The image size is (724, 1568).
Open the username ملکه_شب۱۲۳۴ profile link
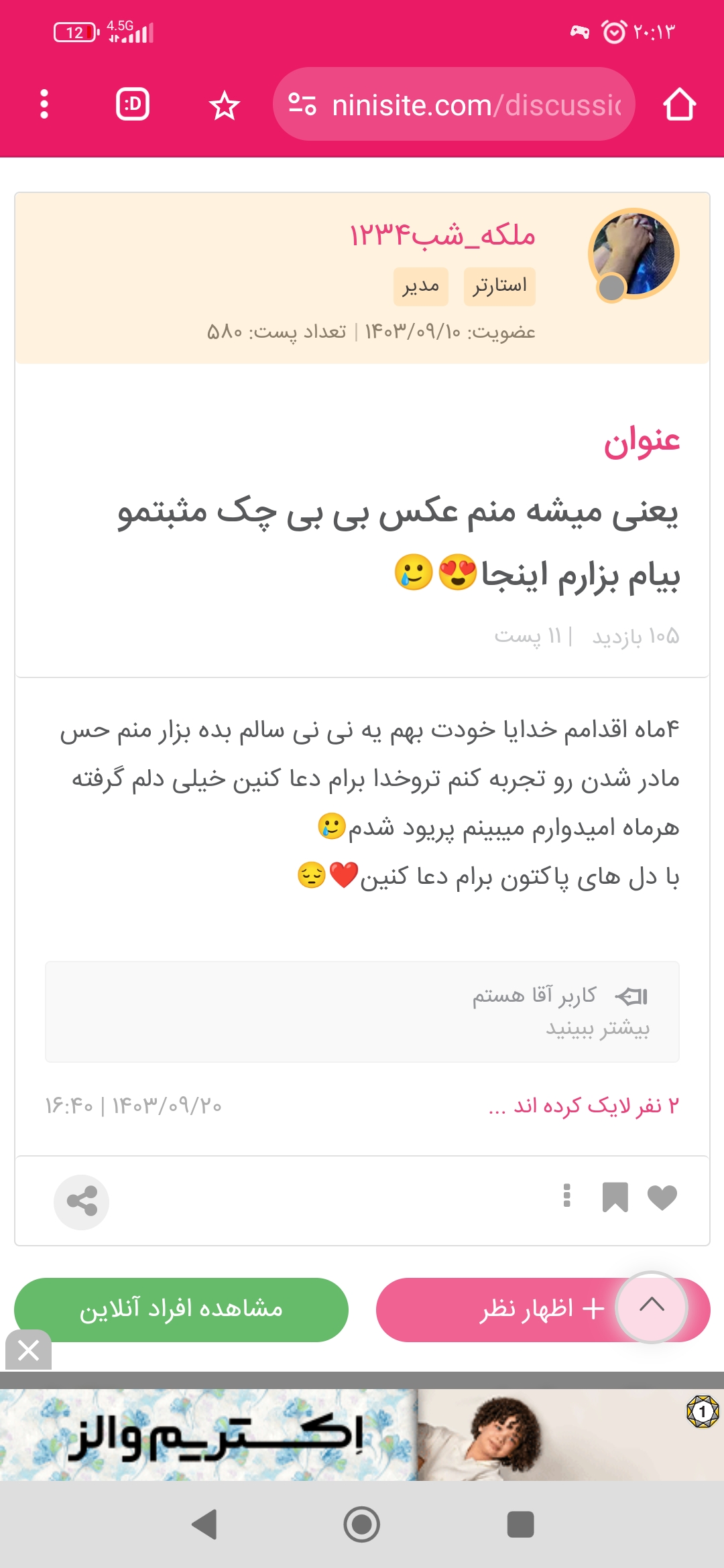(x=442, y=235)
